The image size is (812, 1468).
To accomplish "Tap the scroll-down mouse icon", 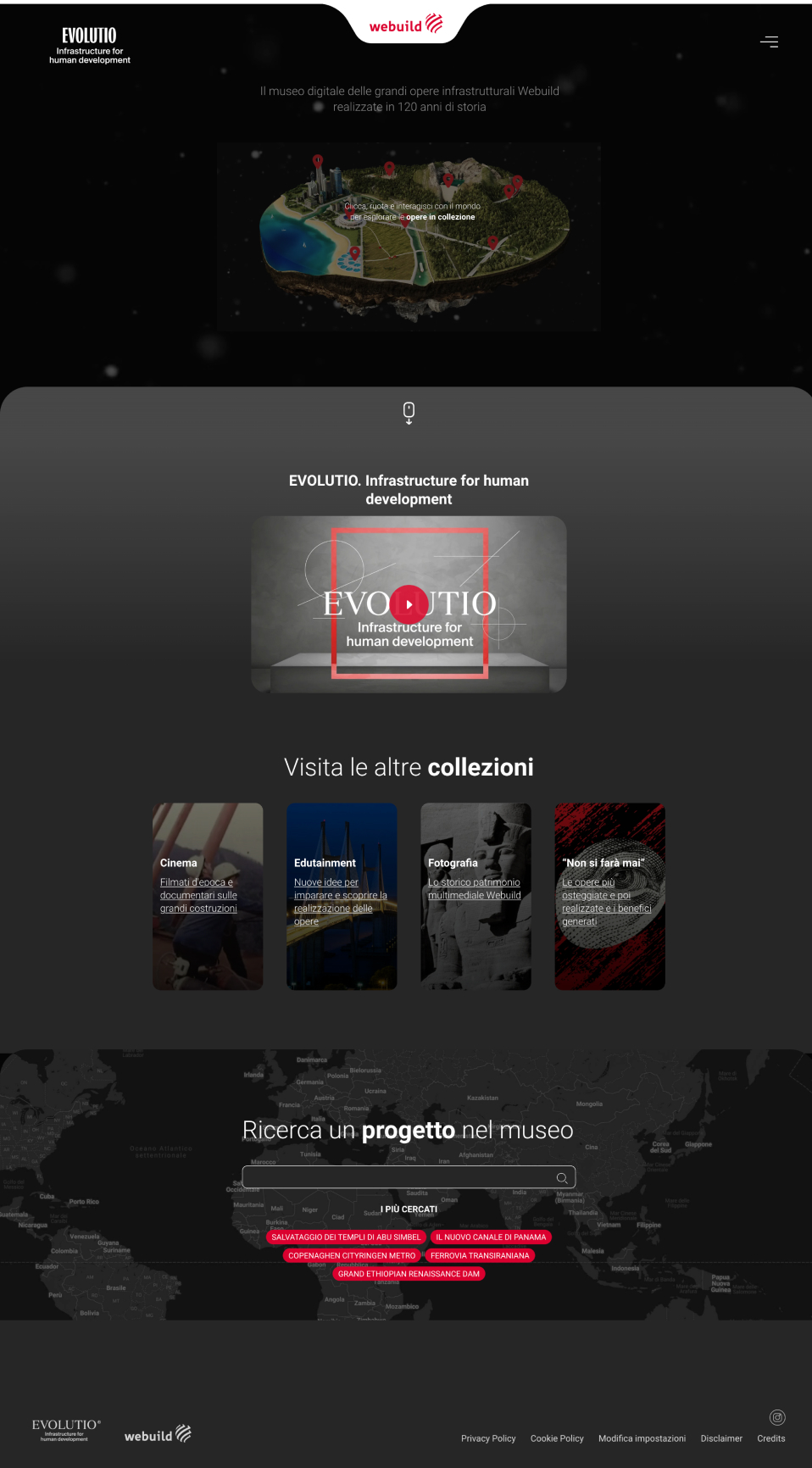I will pos(409,413).
